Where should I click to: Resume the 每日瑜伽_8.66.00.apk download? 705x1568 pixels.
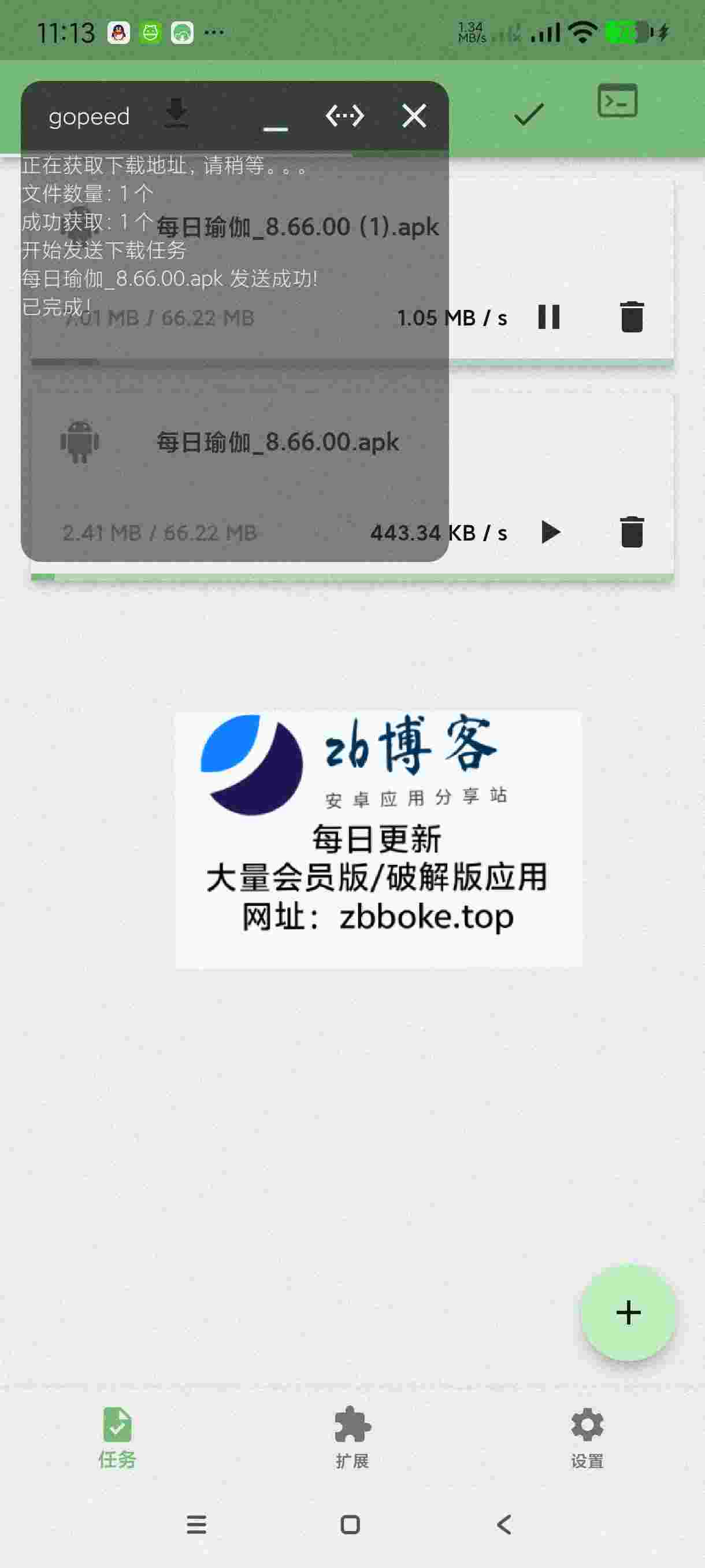click(x=550, y=532)
